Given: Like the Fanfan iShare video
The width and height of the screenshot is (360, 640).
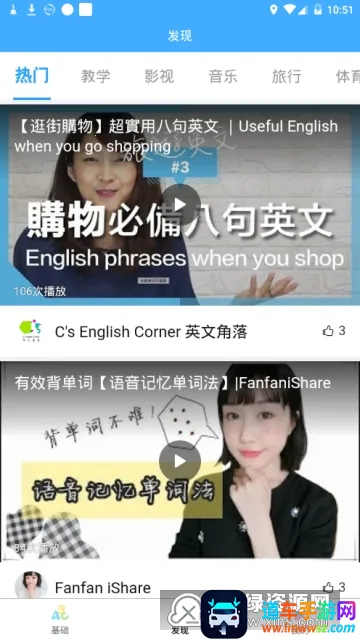Looking at the screenshot, I should [x=334, y=587].
